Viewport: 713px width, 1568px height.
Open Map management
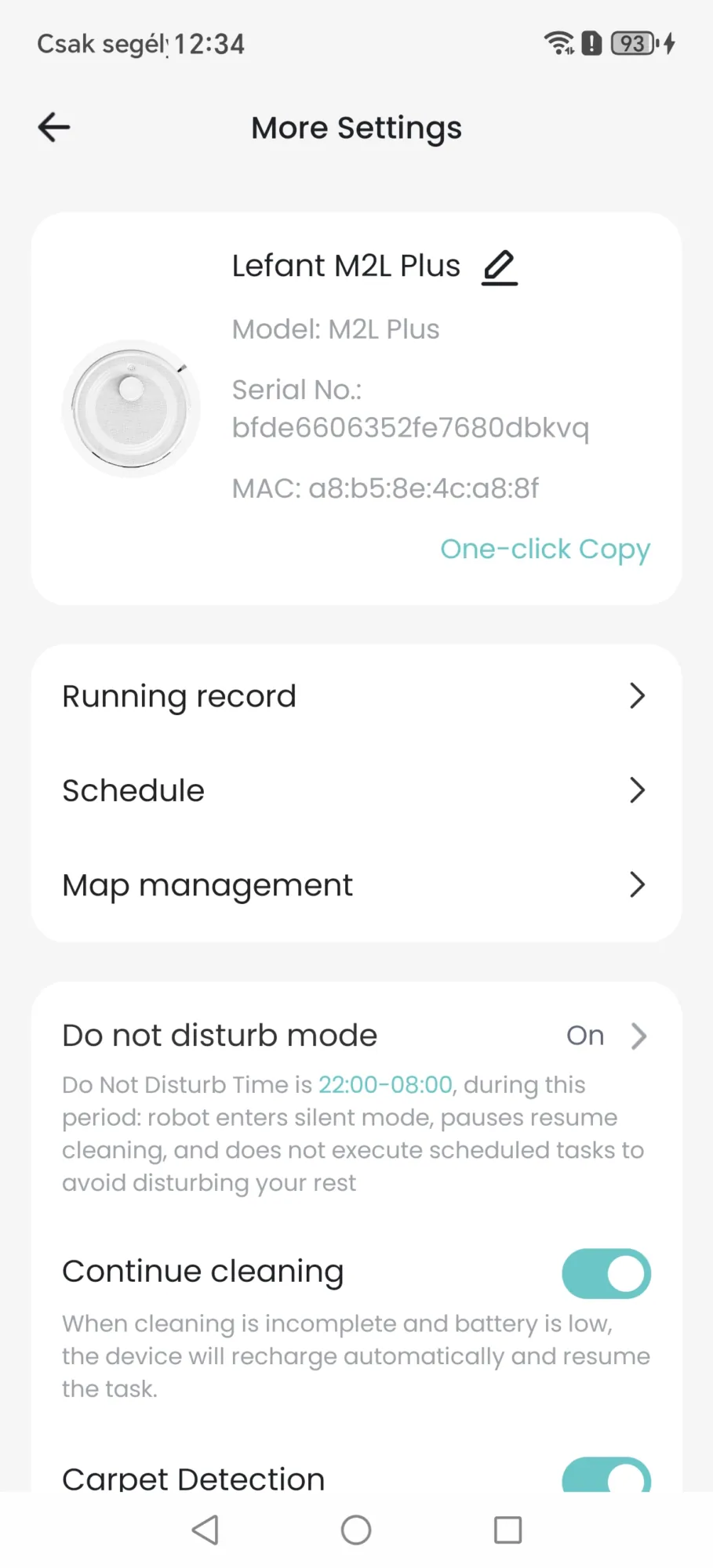[x=356, y=885]
